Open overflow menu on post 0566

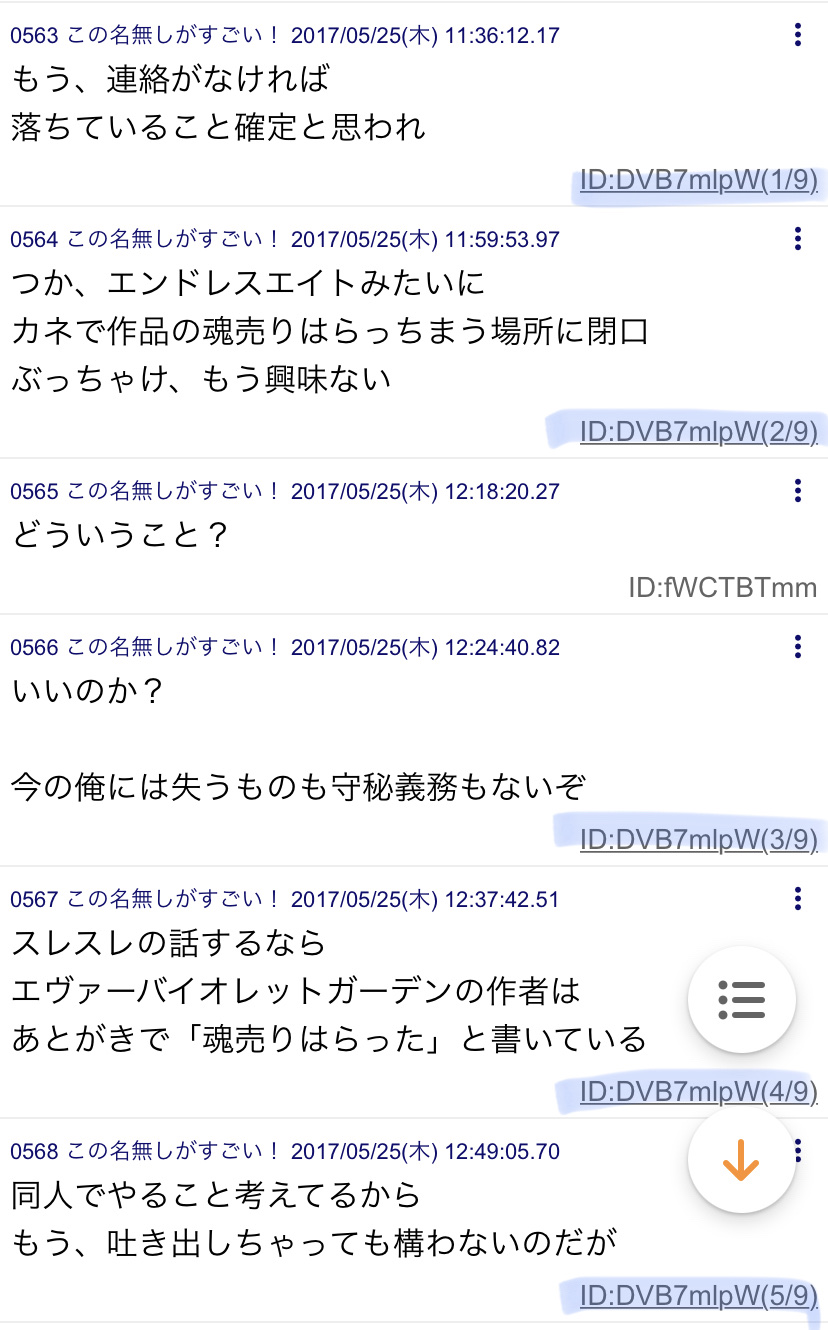(797, 647)
